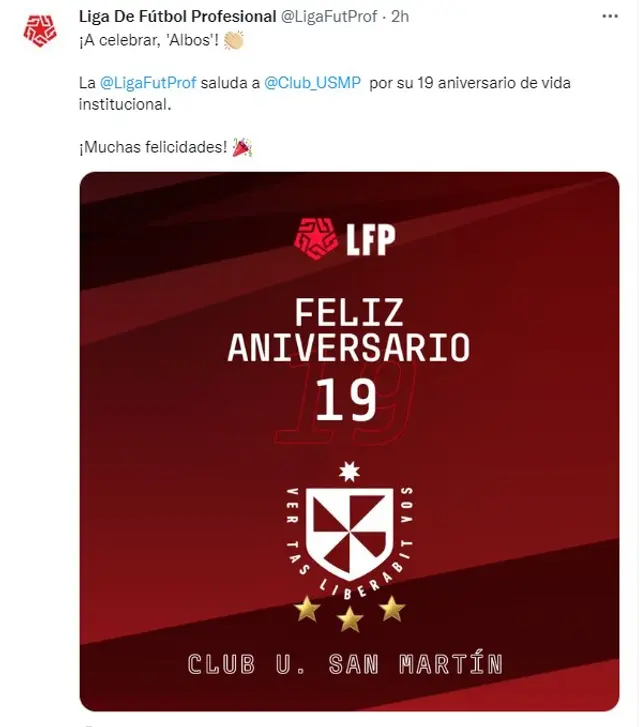
Task: Open the Feliz Aniversario 19 tweet image
Action: (x=349, y=441)
